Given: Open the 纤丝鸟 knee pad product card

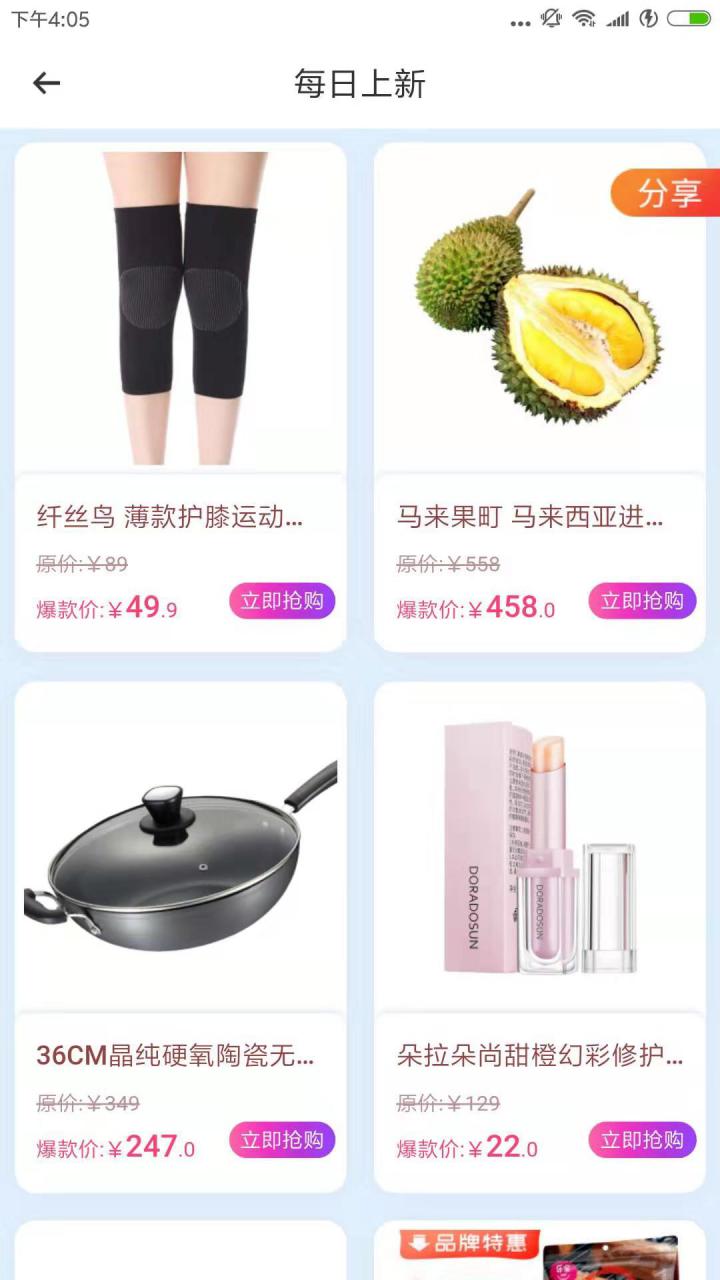Looking at the screenshot, I should [180, 330].
